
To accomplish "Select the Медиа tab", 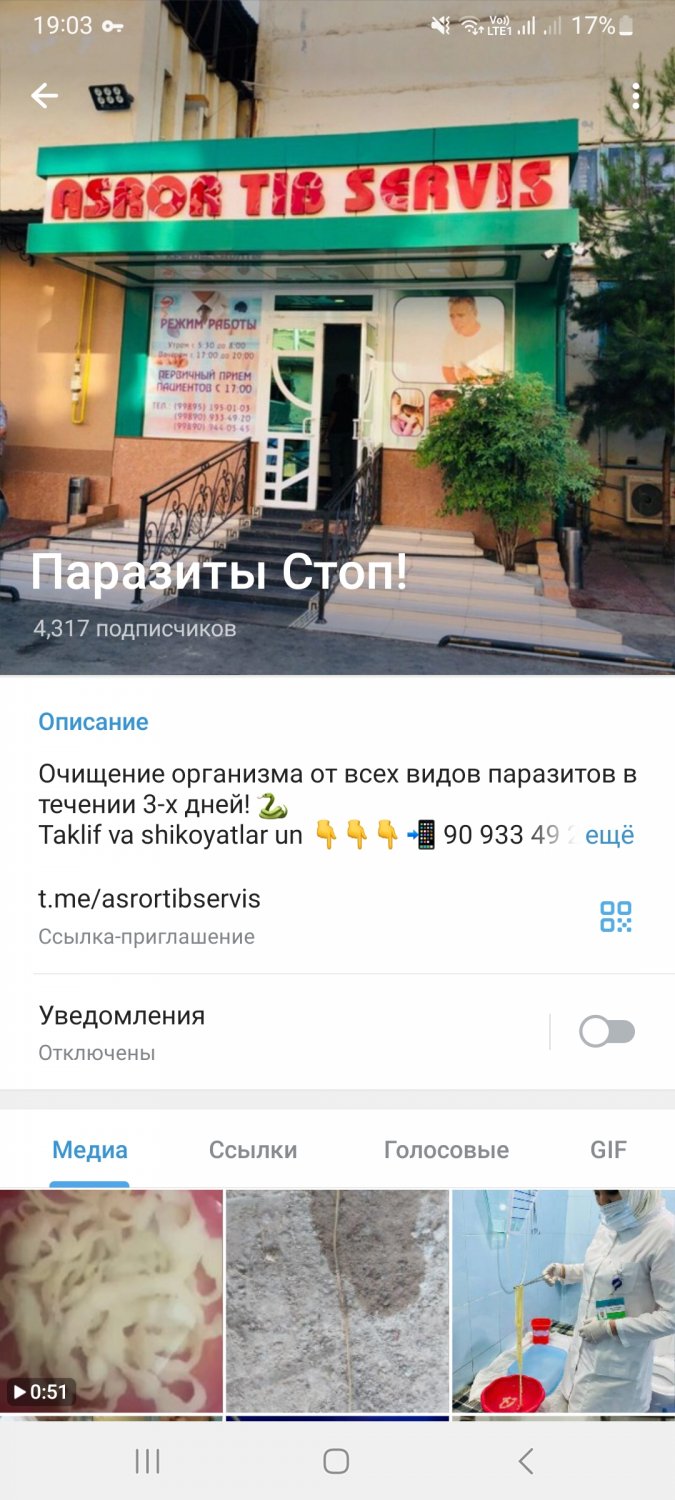I will (x=90, y=1150).
